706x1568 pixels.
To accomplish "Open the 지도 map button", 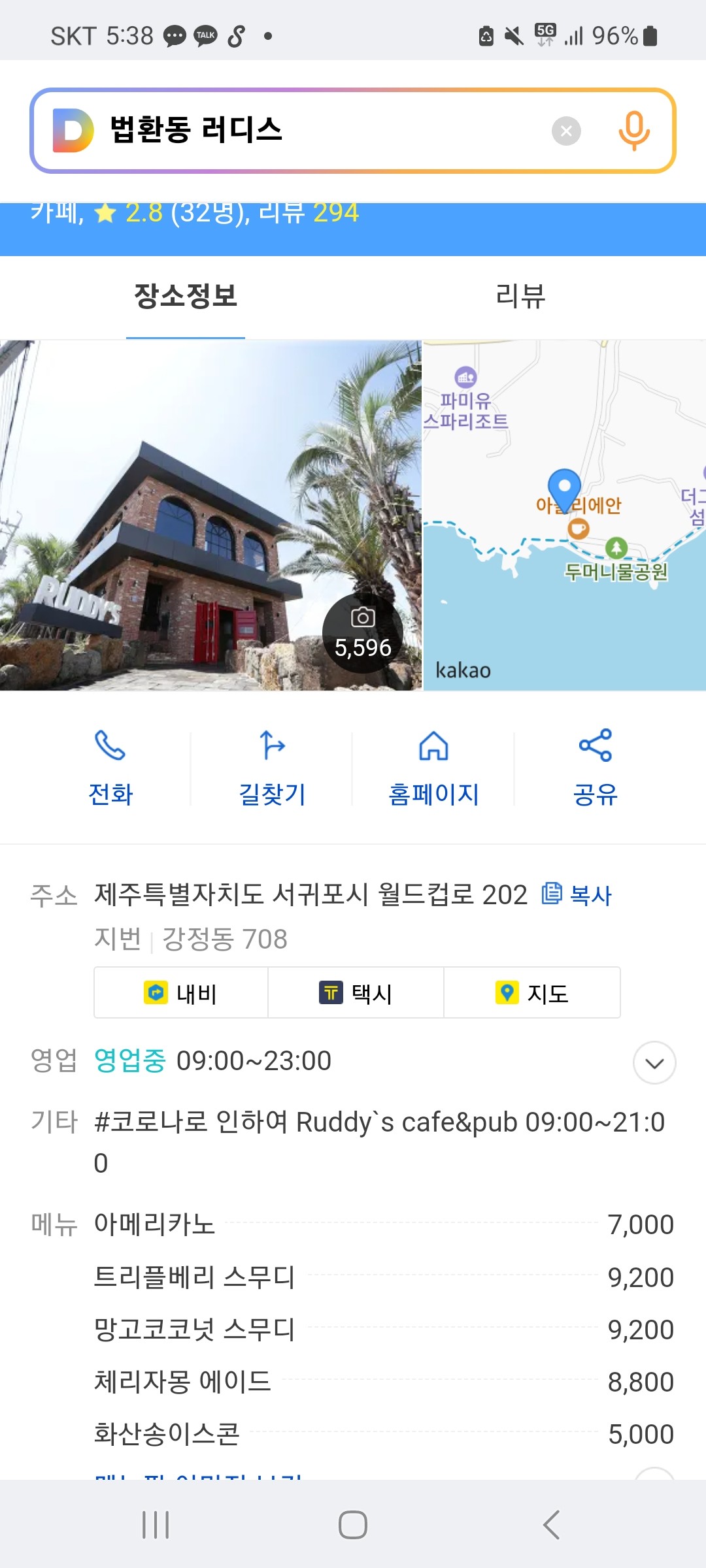I will pyautogui.click(x=532, y=993).
